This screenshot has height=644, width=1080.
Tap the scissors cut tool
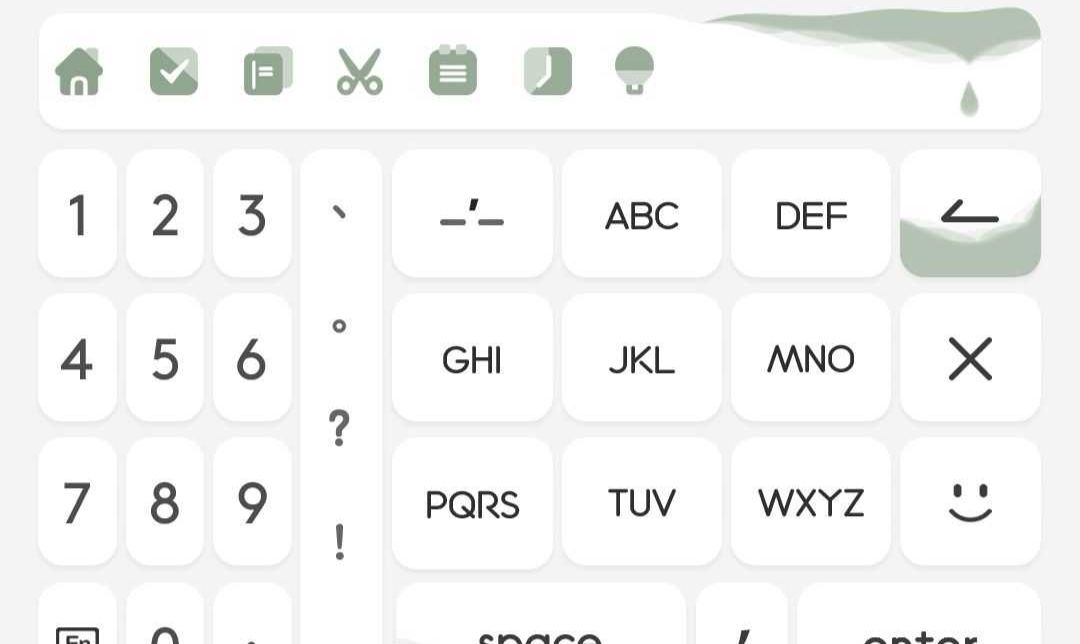[x=360, y=72]
